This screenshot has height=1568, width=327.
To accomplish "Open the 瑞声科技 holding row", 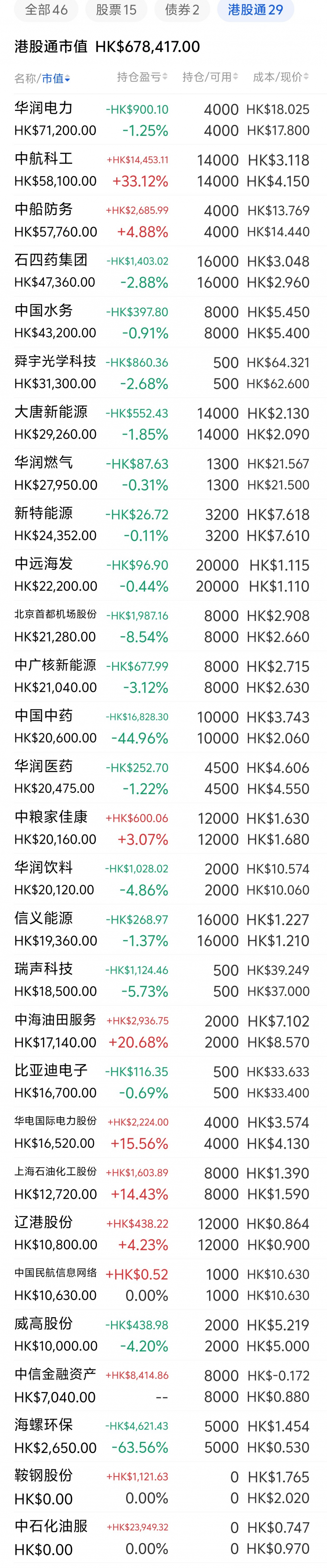I will pyautogui.click(x=163, y=980).
